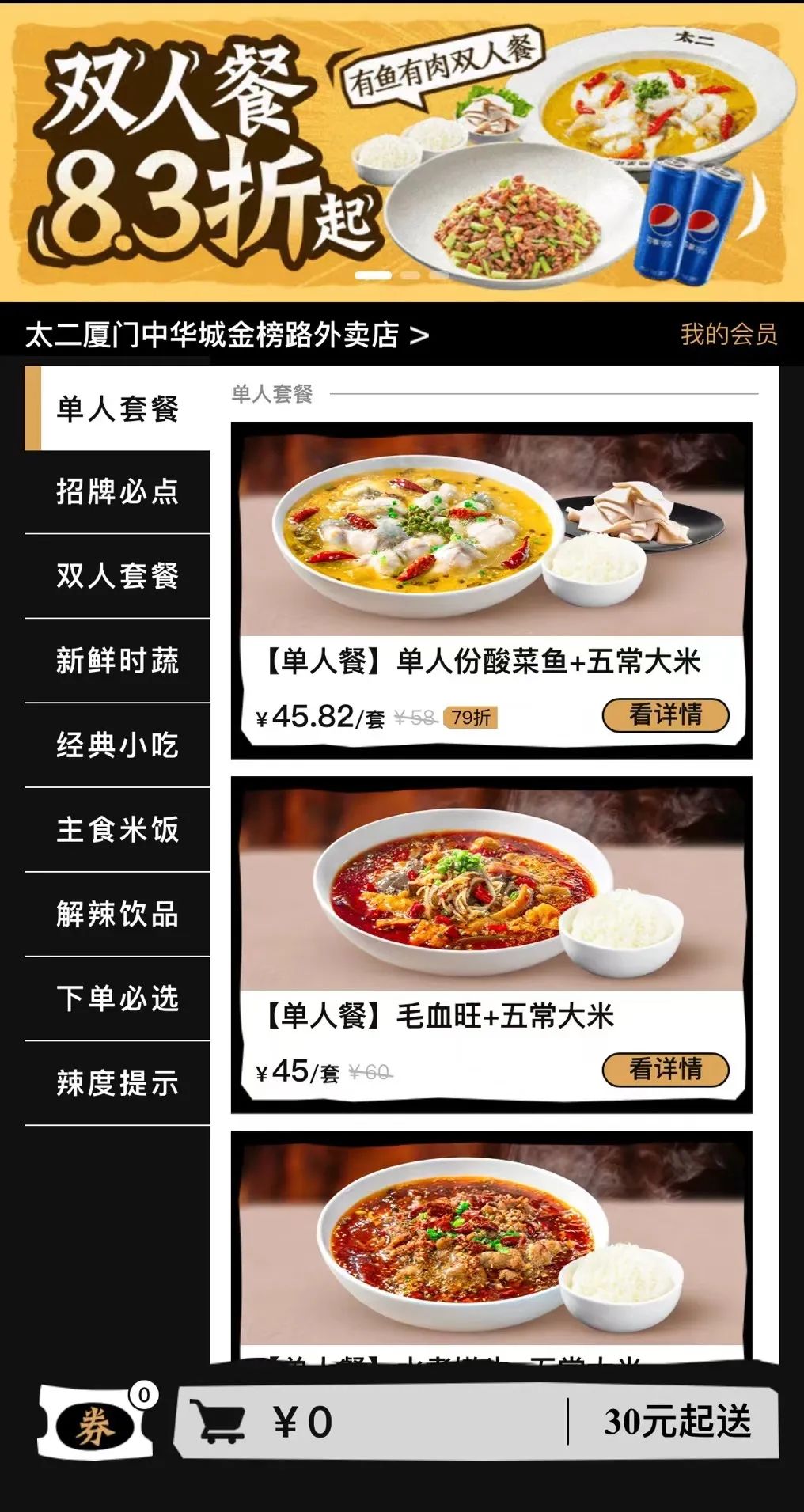Image resolution: width=804 pixels, height=1512 pixels.
Task: Go to 新鲜时蔬 category
Action: coord(117,661)
